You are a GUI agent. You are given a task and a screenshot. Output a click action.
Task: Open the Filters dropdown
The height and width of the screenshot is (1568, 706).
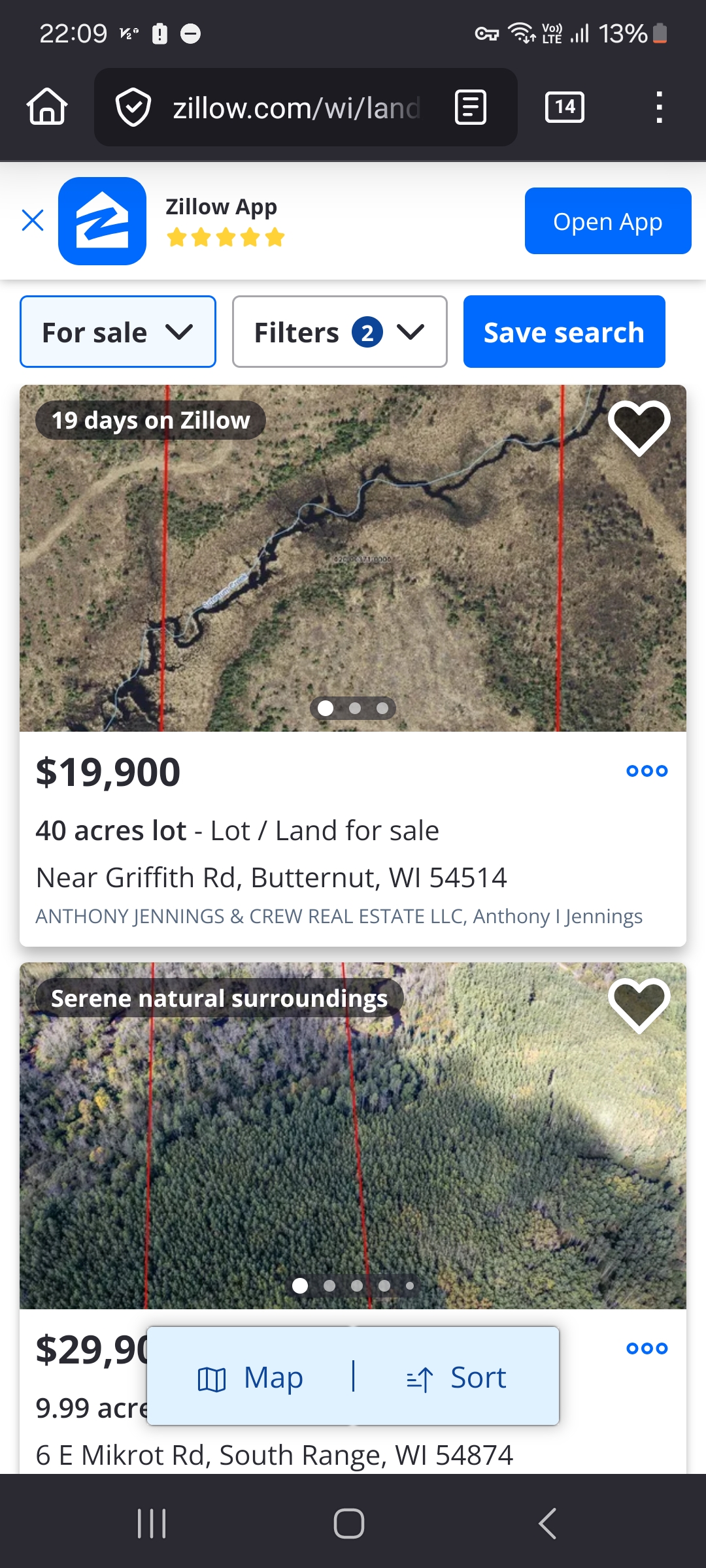(x=339, y=332)
